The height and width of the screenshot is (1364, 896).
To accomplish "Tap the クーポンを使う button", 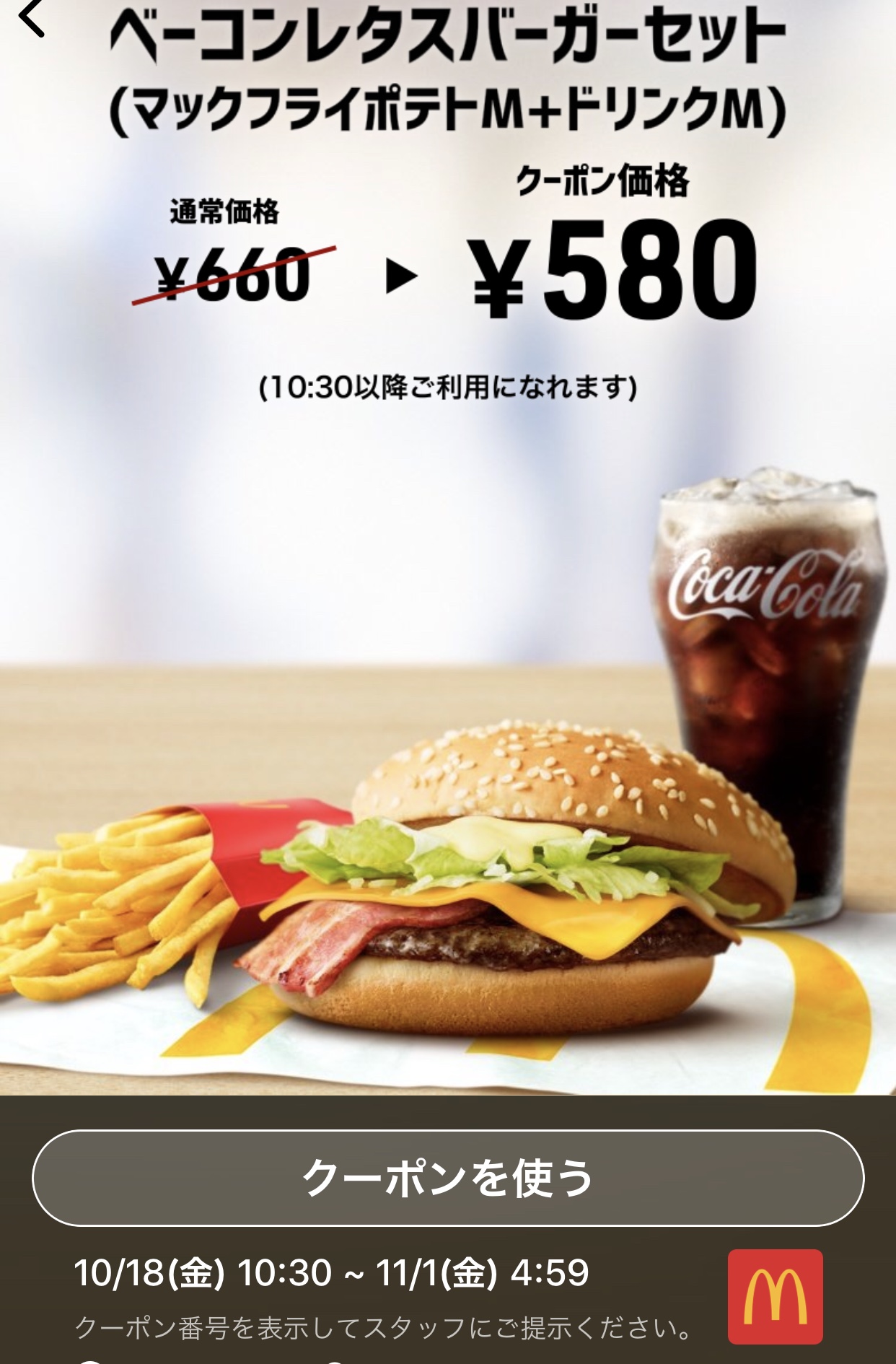I will [x=447, y=1179].
